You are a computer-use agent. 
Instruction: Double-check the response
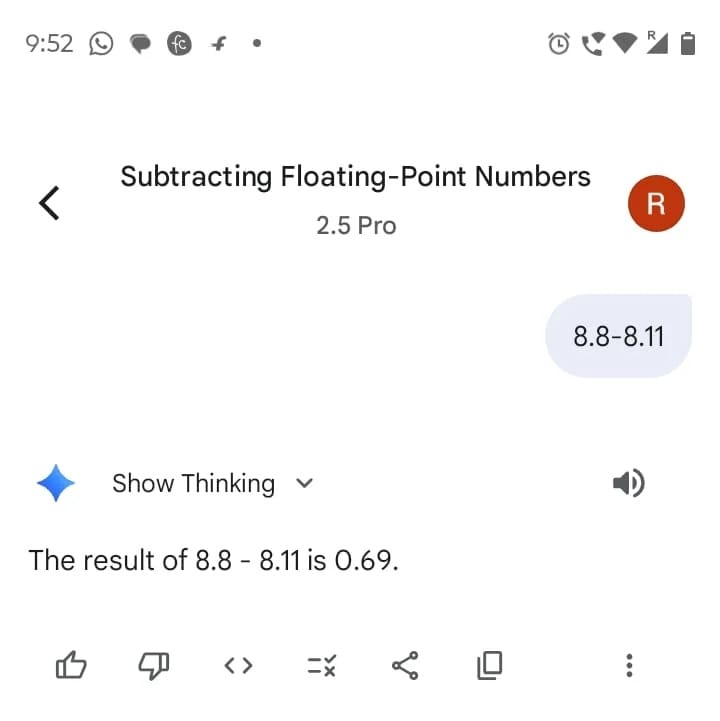[x=322, y=664]
